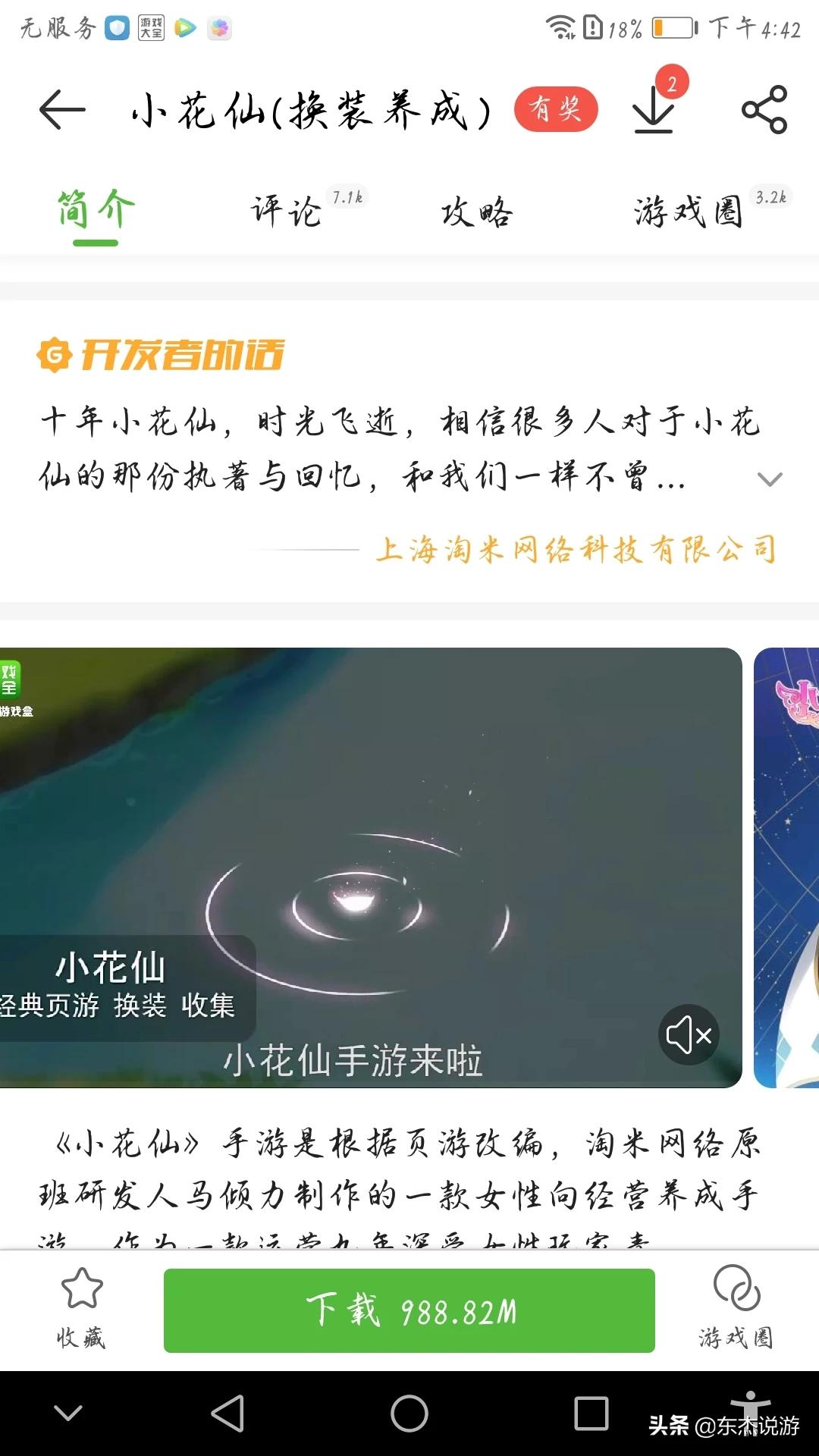Open the recent apps overview
This screenshot has width=819, height=1456.
pos(591,1414)
